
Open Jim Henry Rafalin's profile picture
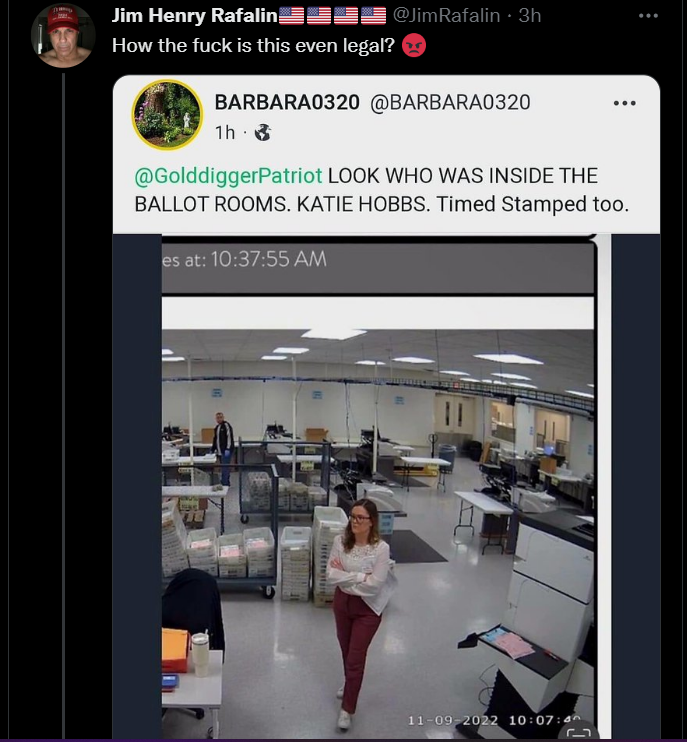point(64,36)
